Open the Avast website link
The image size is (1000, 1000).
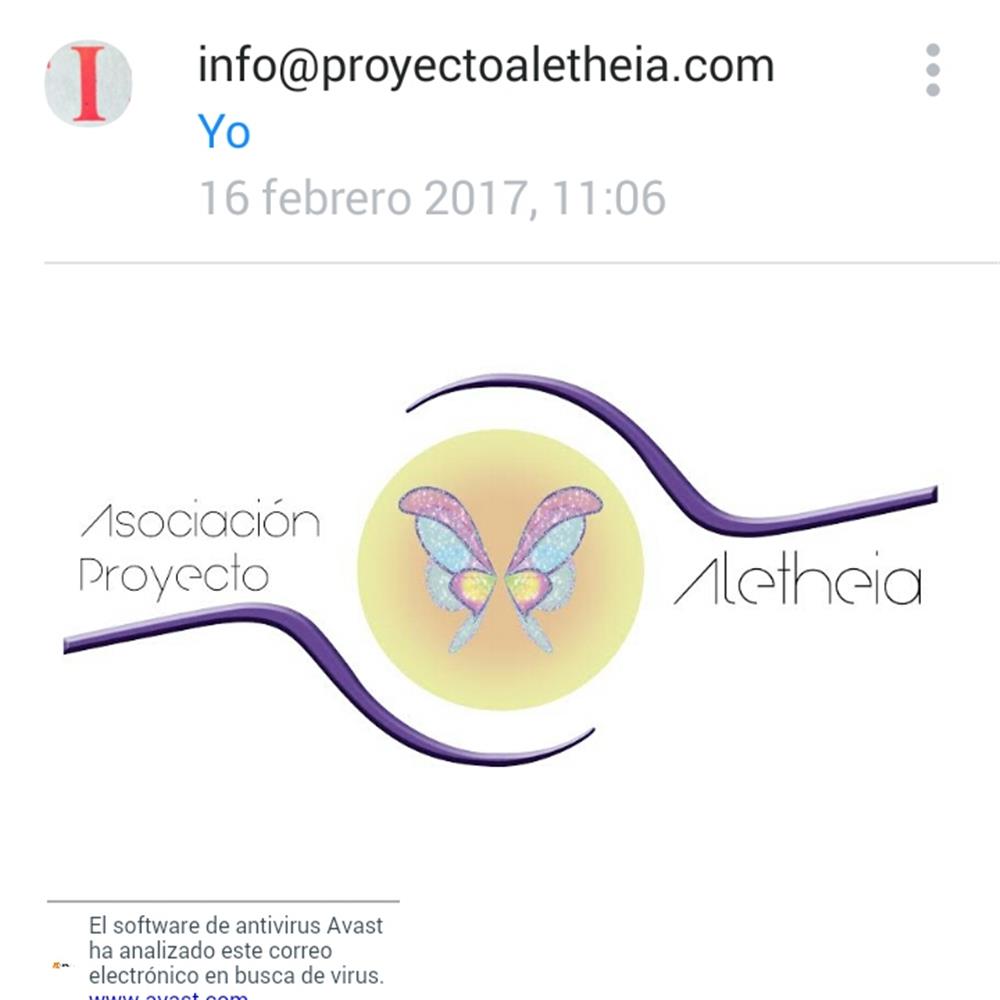pyautogui.click(x=168, y=994)
